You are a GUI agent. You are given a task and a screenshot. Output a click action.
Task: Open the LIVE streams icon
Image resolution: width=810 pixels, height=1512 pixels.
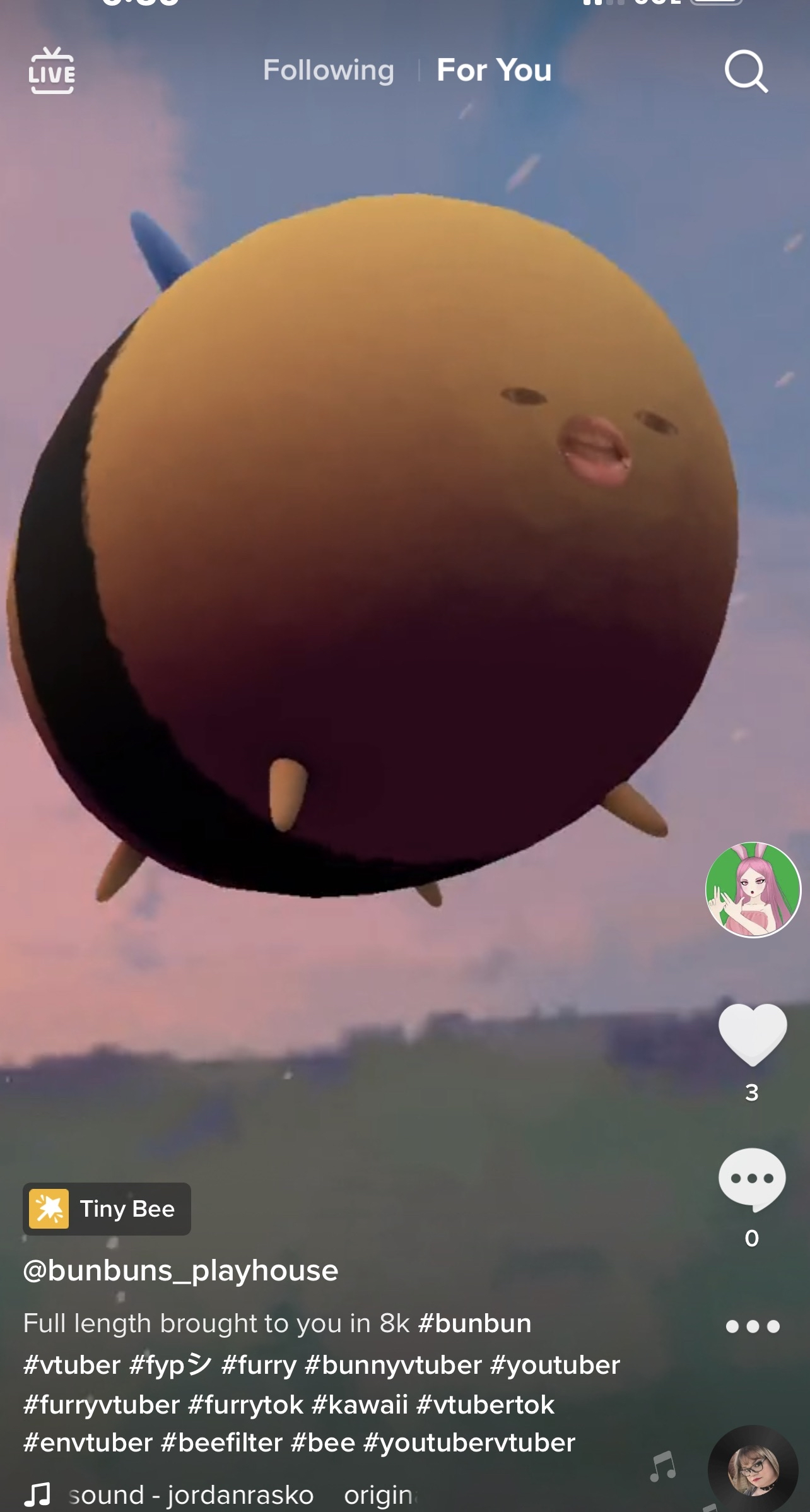click(x=52, y=71)
